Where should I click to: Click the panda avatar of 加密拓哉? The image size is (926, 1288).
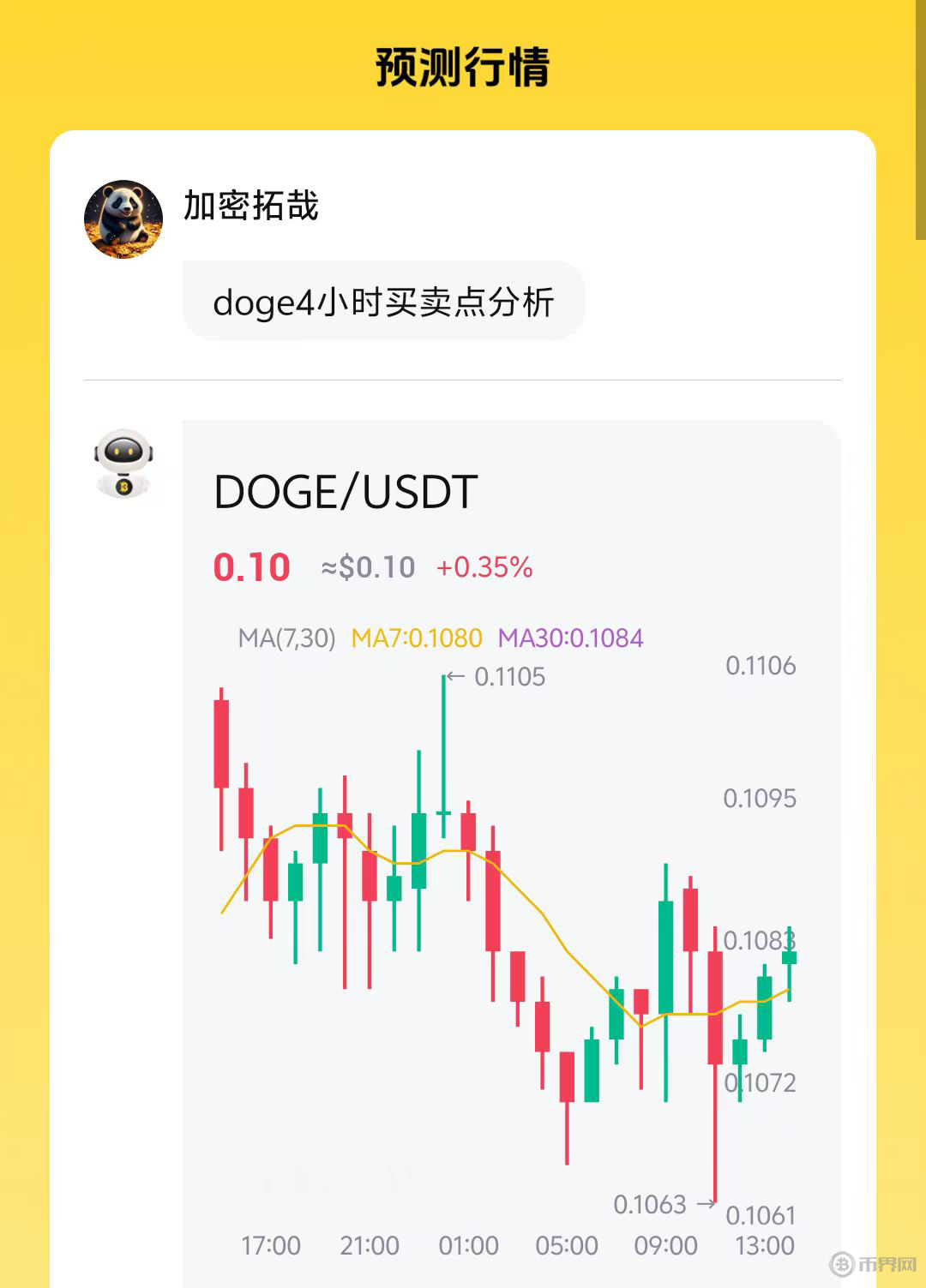click(124, 216)
